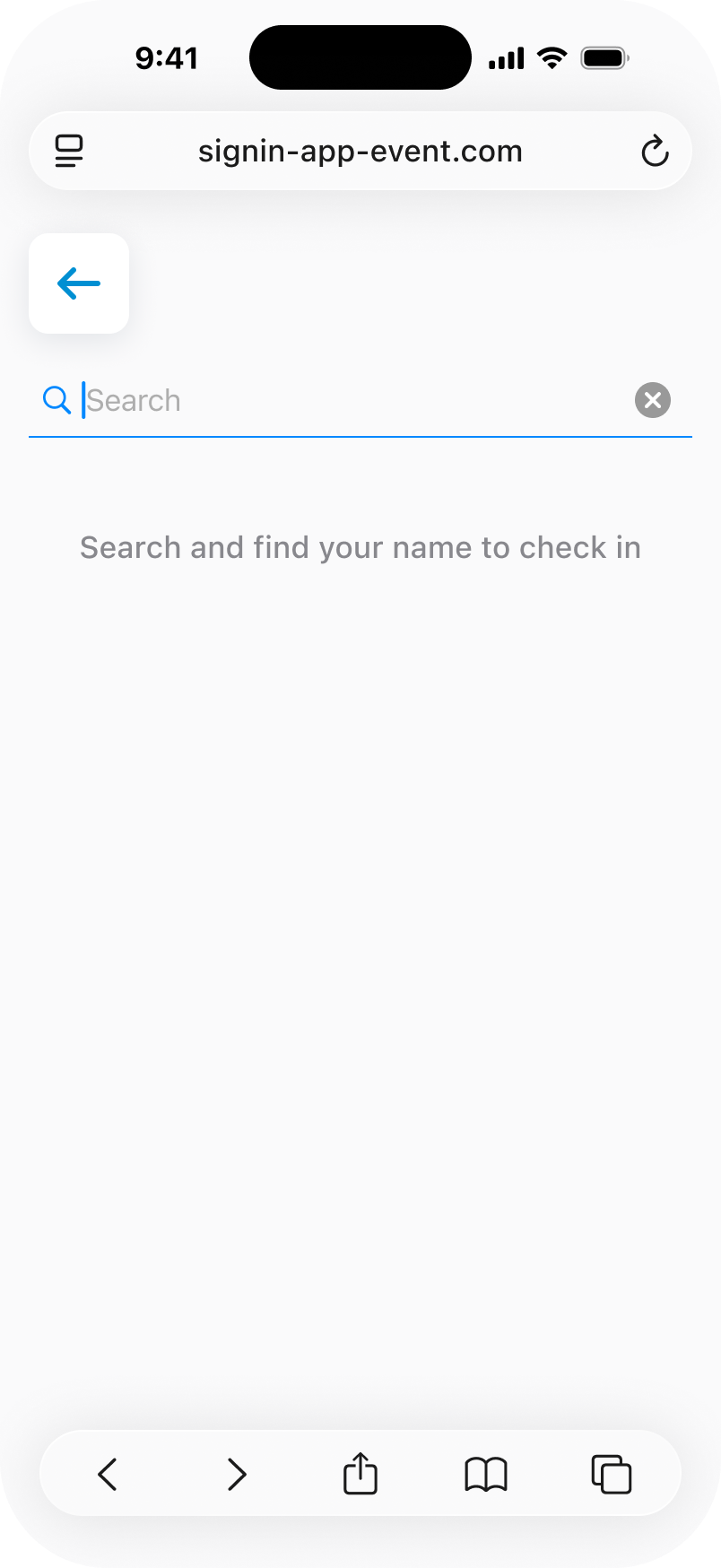Image resolution: width=721 pixels, height=1568 pixels.
Task: Reload the page in the address bar
Action: click(x=656, y=151)
